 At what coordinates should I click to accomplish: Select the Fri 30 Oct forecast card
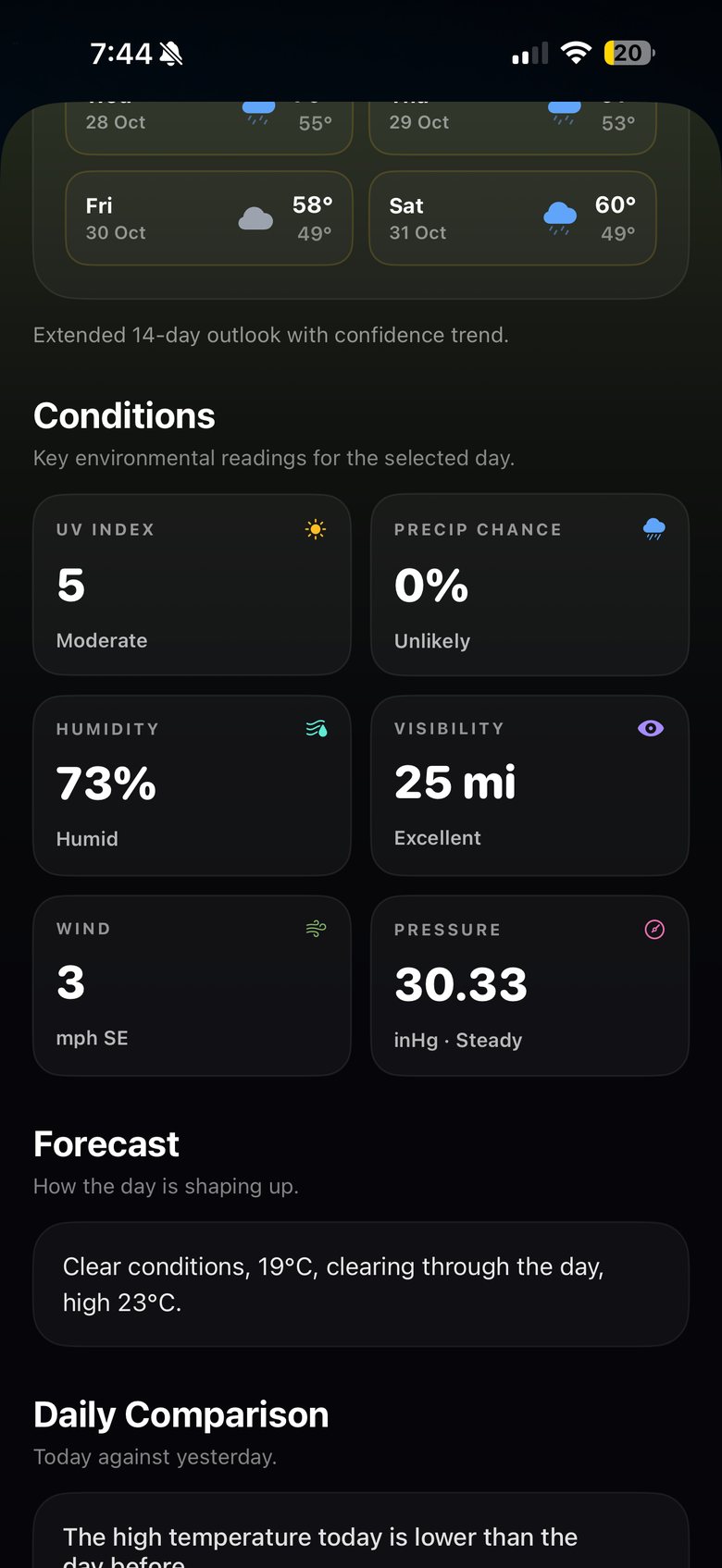pos(209,218)
